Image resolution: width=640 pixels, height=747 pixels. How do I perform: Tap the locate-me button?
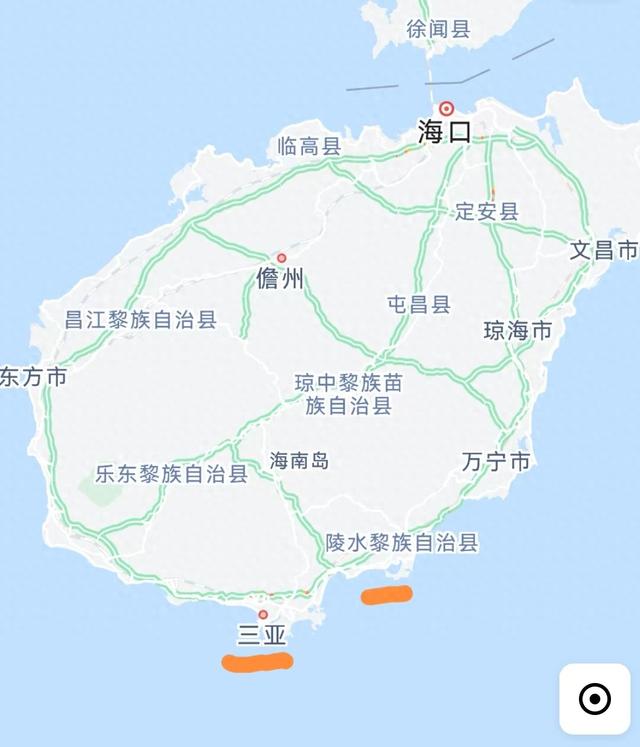coord(595,699)
